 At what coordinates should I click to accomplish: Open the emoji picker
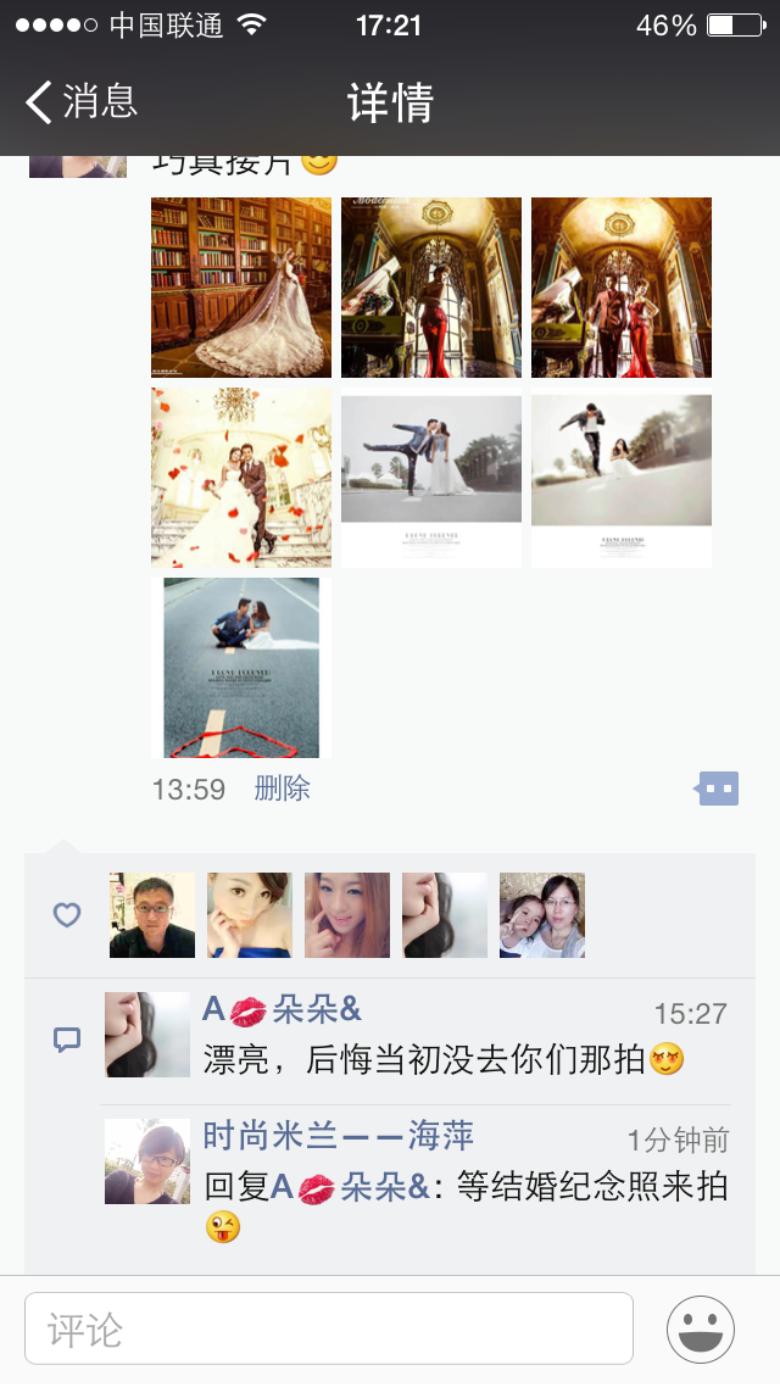click(701, 1329)
